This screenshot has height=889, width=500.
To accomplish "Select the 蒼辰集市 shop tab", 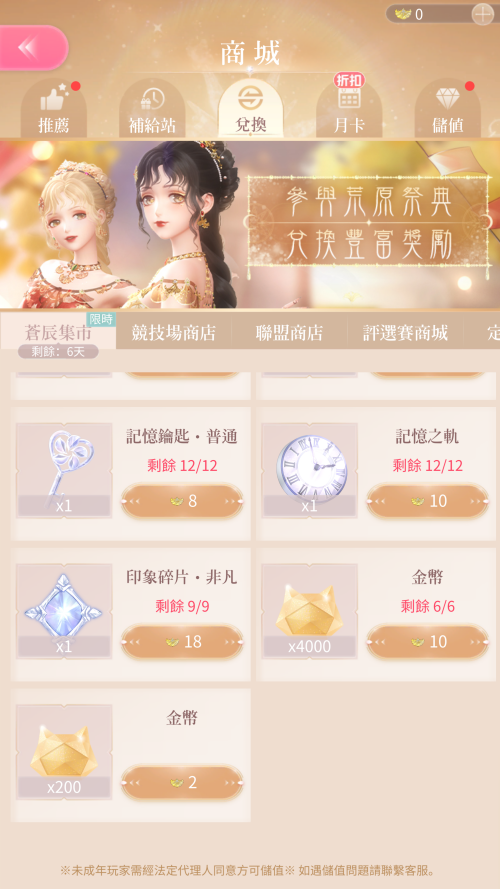I will [x=58, y=332].
